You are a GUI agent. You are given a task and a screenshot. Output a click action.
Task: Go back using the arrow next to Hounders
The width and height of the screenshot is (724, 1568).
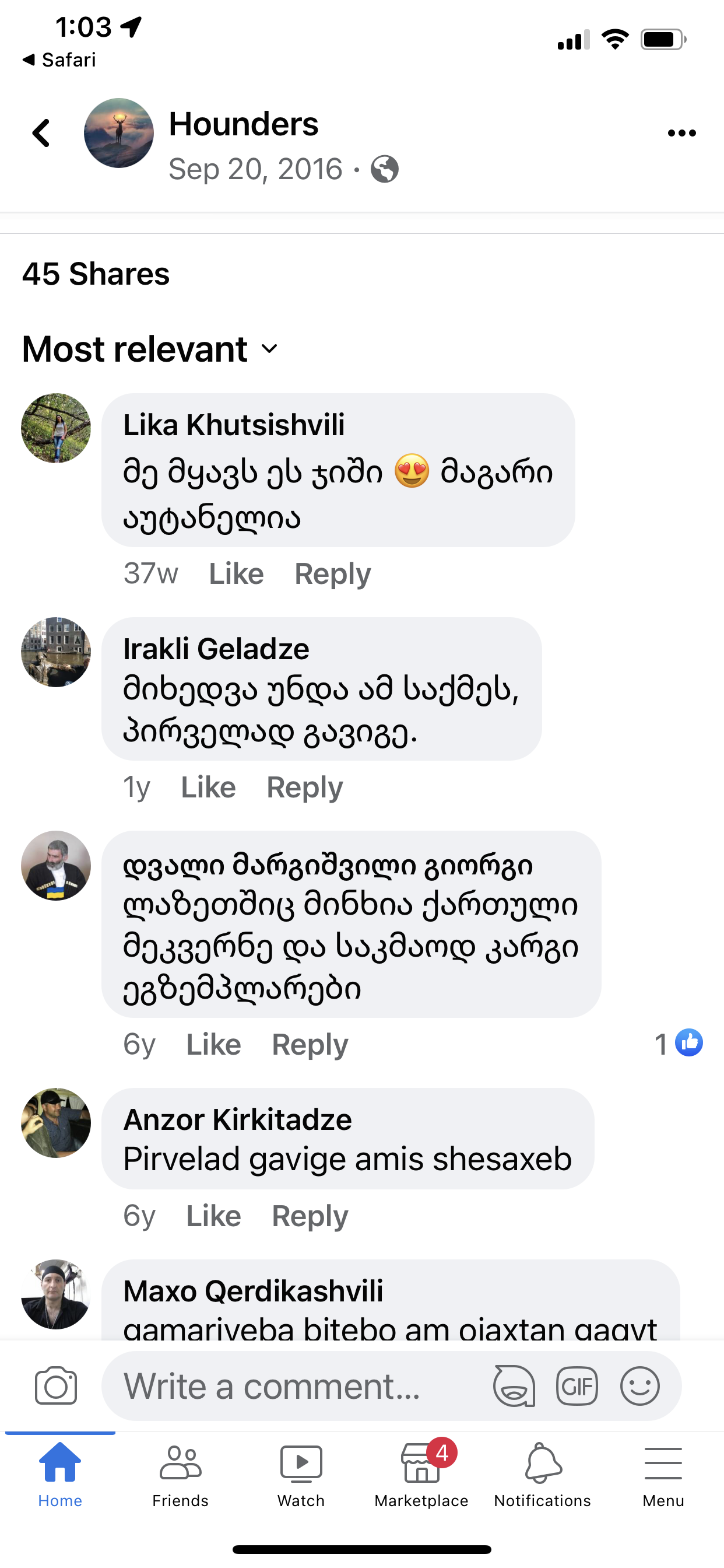click(41, 132)
